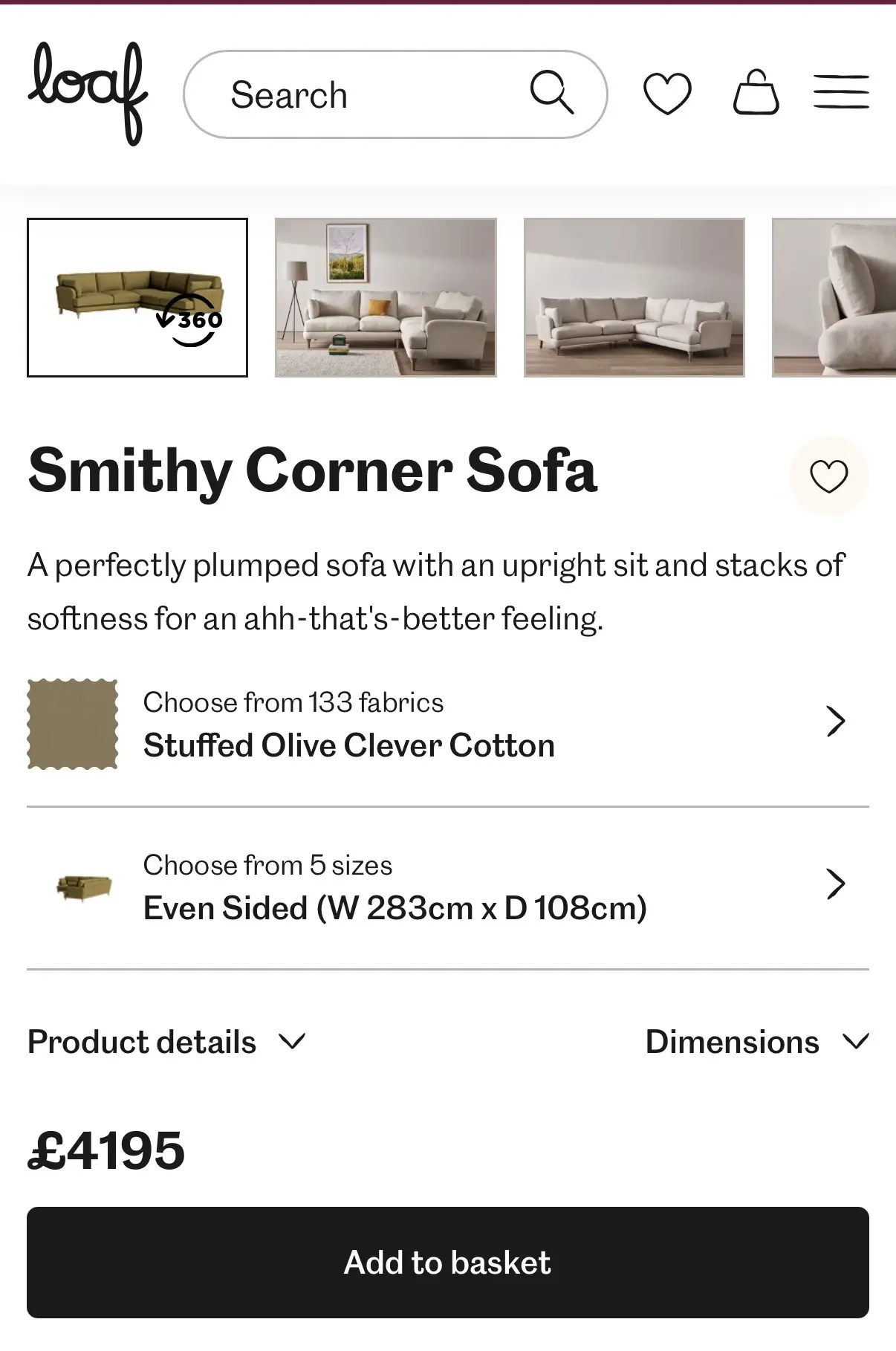896x1351 pixels.
Task: Add to basket
Action: pos(447,1263)
